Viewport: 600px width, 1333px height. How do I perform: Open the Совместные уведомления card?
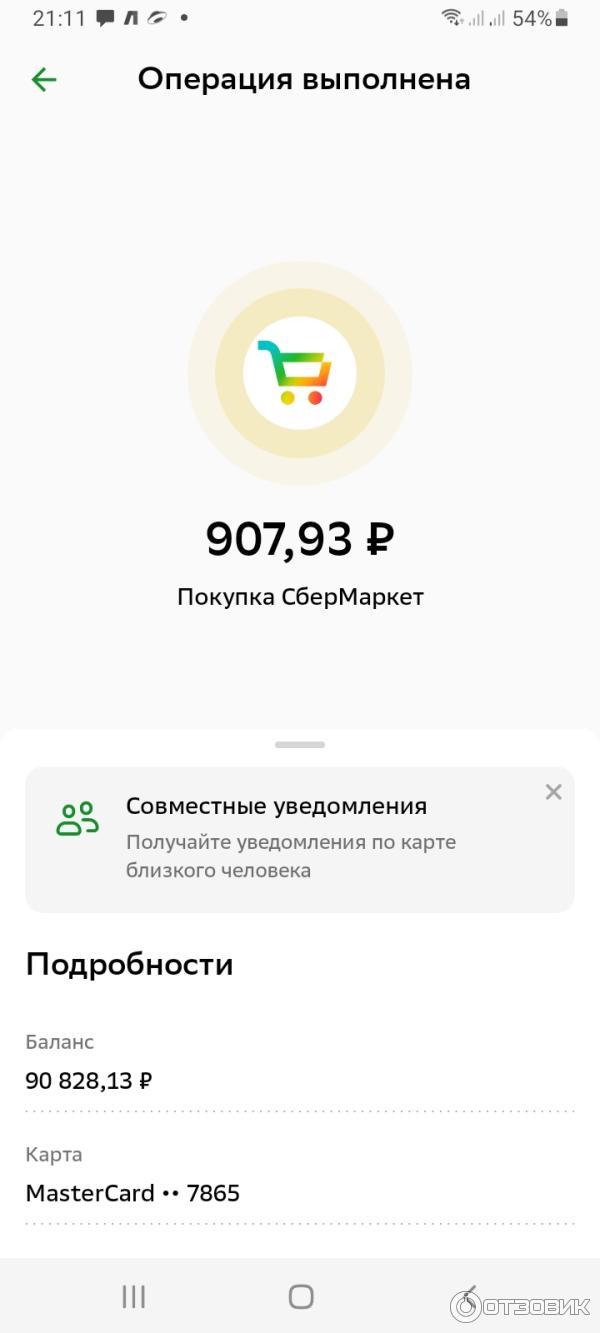point(290,838)
